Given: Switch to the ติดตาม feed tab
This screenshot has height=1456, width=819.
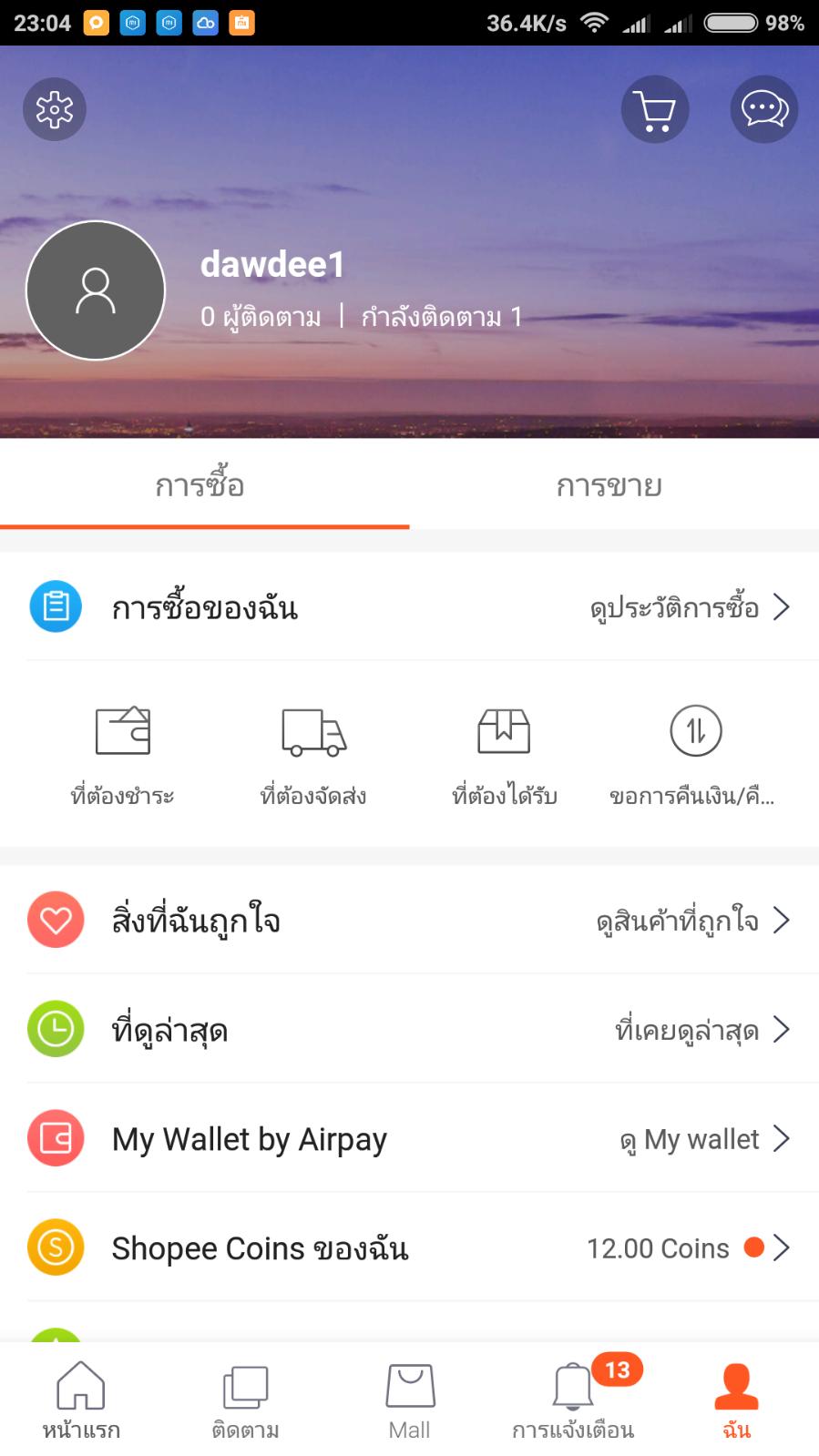Looking at the screenshot, I should (x=245, y=1400).
